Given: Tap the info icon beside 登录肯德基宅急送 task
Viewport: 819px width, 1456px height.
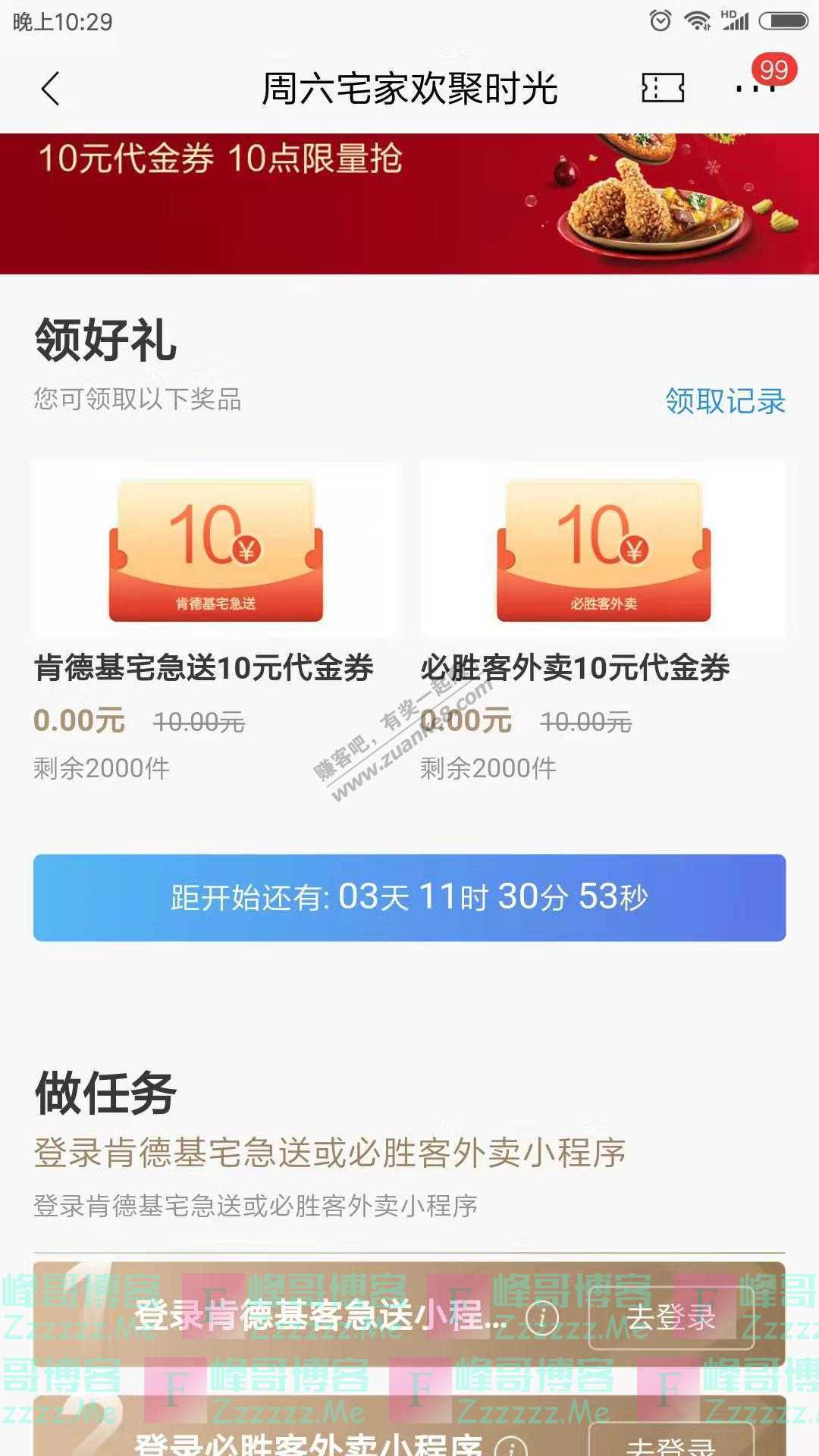Looking at the screenshot, I should [543, 1316].
